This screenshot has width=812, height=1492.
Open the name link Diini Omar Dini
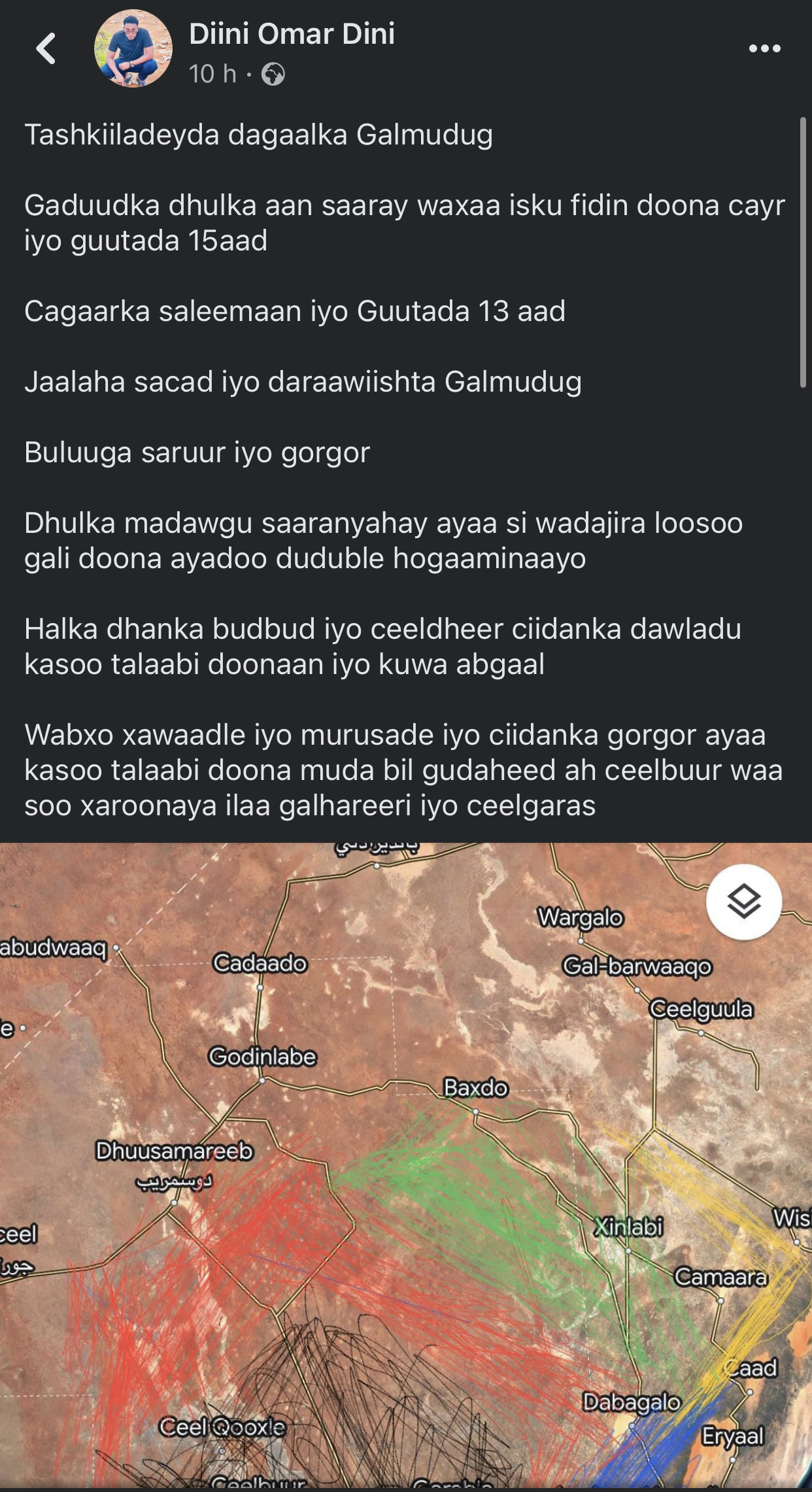pos(292,34)
